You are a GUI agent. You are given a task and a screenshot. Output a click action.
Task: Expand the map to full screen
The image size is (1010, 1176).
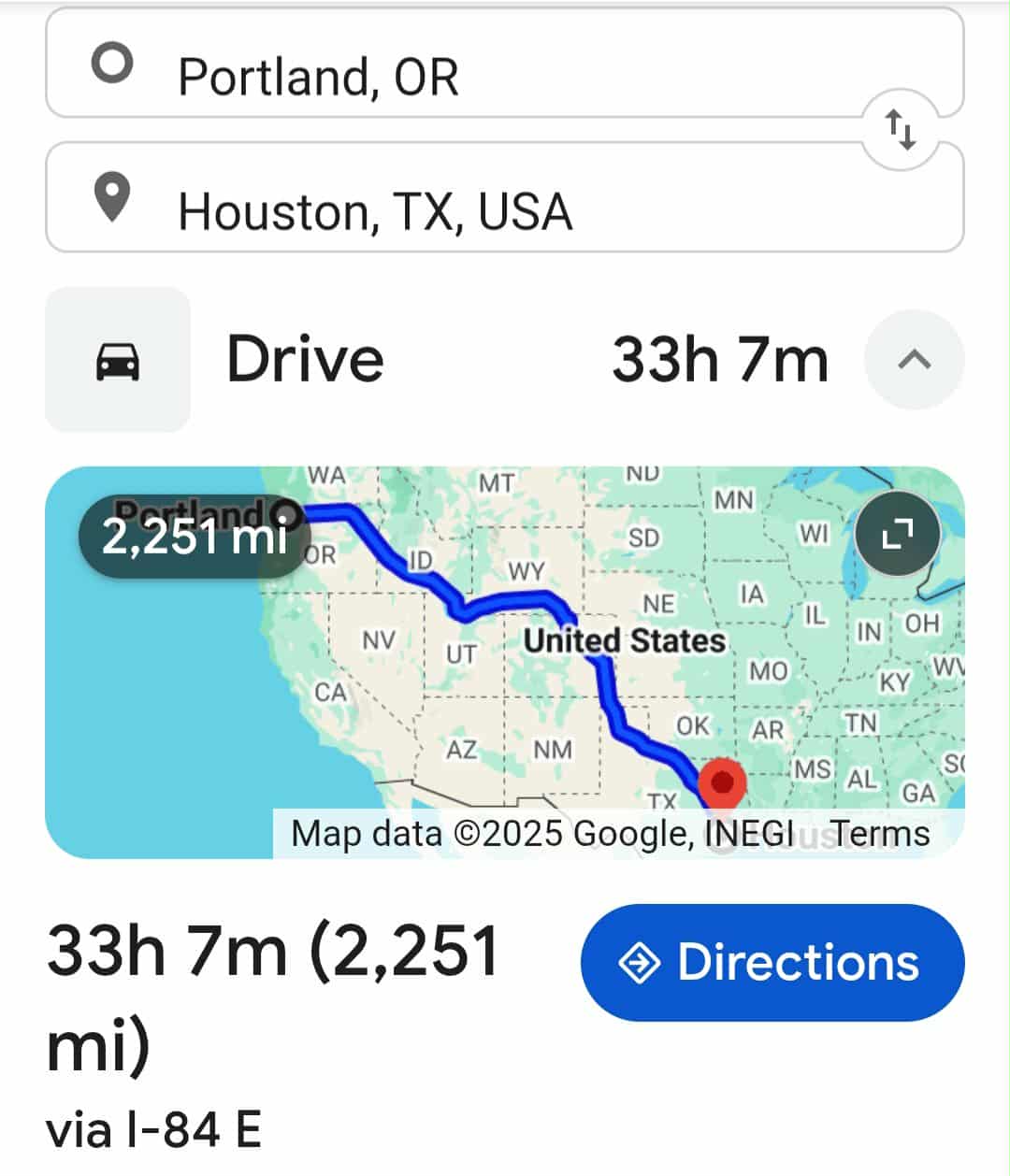[x=897, y=534]
